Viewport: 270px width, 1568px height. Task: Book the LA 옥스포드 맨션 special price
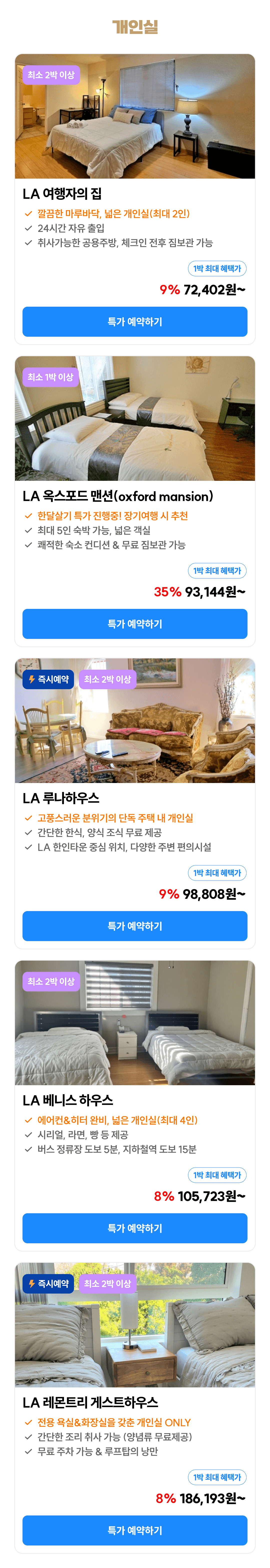tap(135, 623)
